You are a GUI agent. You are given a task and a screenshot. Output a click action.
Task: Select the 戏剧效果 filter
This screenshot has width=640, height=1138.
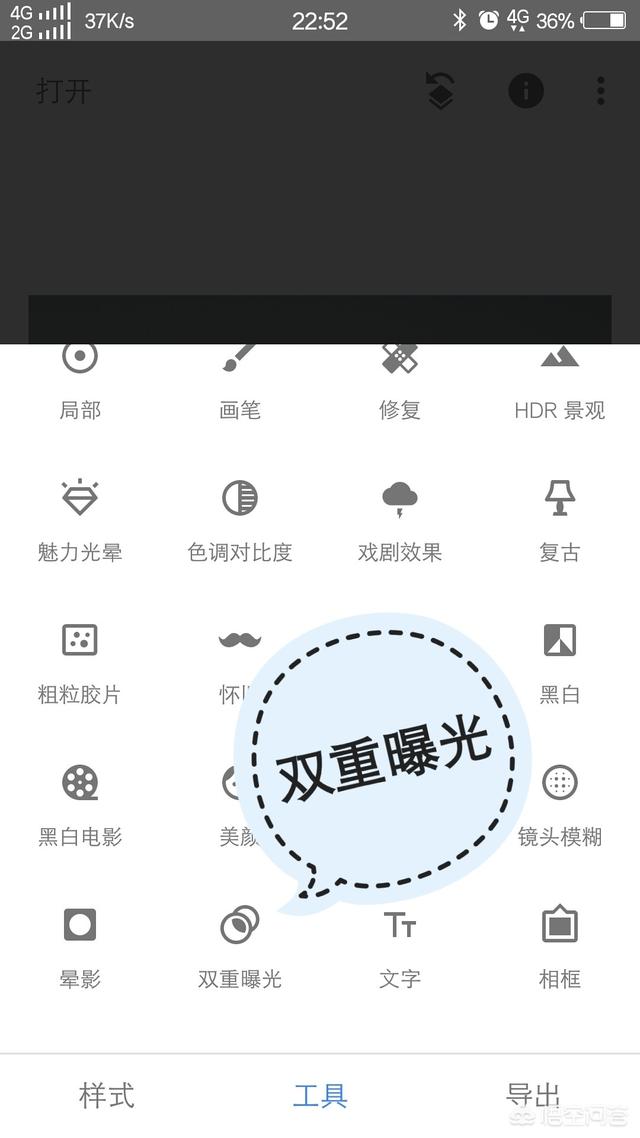click(x=400, y=520)
